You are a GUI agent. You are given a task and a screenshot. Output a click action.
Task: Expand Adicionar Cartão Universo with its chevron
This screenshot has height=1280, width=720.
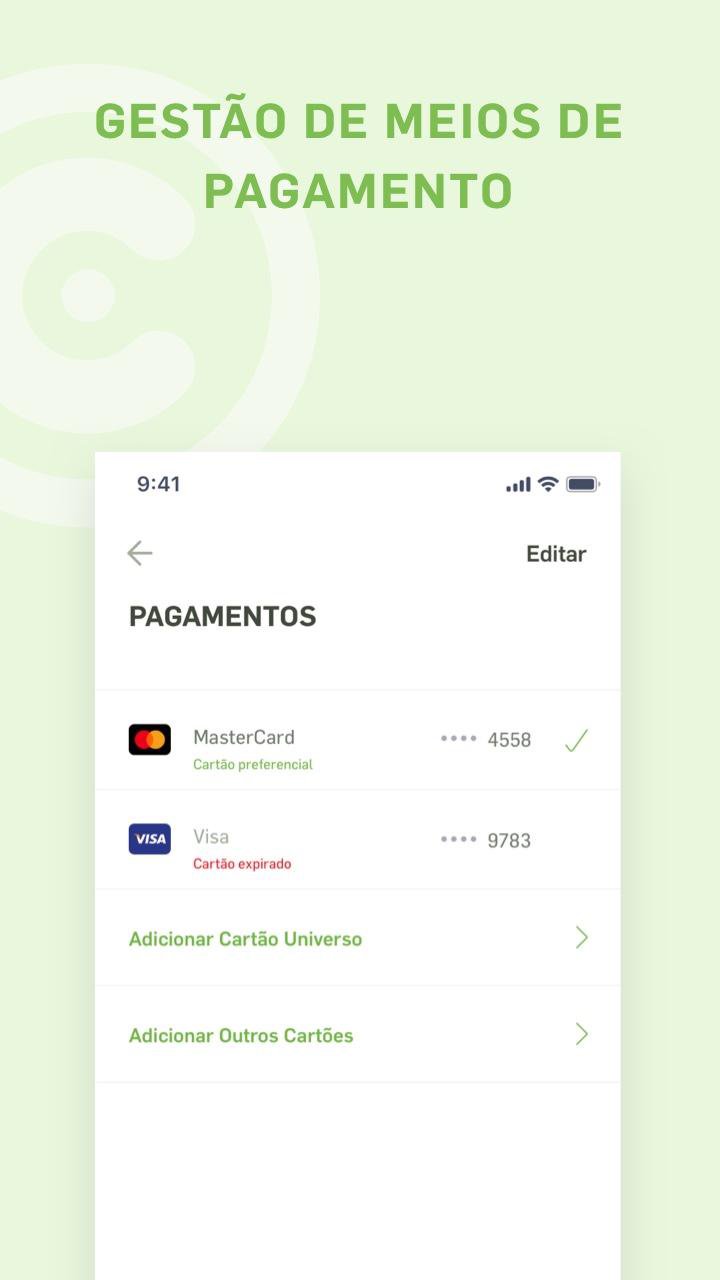coord(582,938)
